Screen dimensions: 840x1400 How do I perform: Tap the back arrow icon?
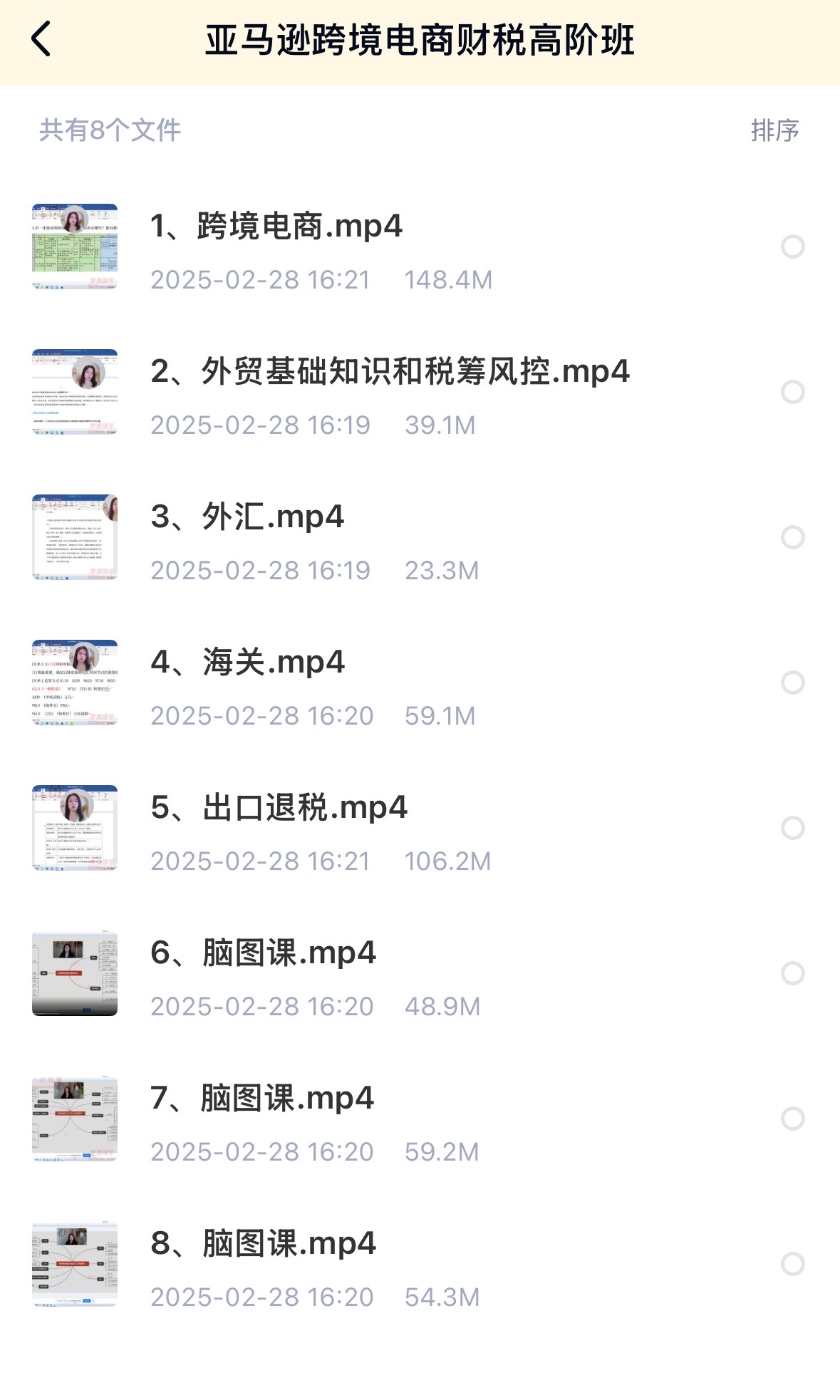41,39
